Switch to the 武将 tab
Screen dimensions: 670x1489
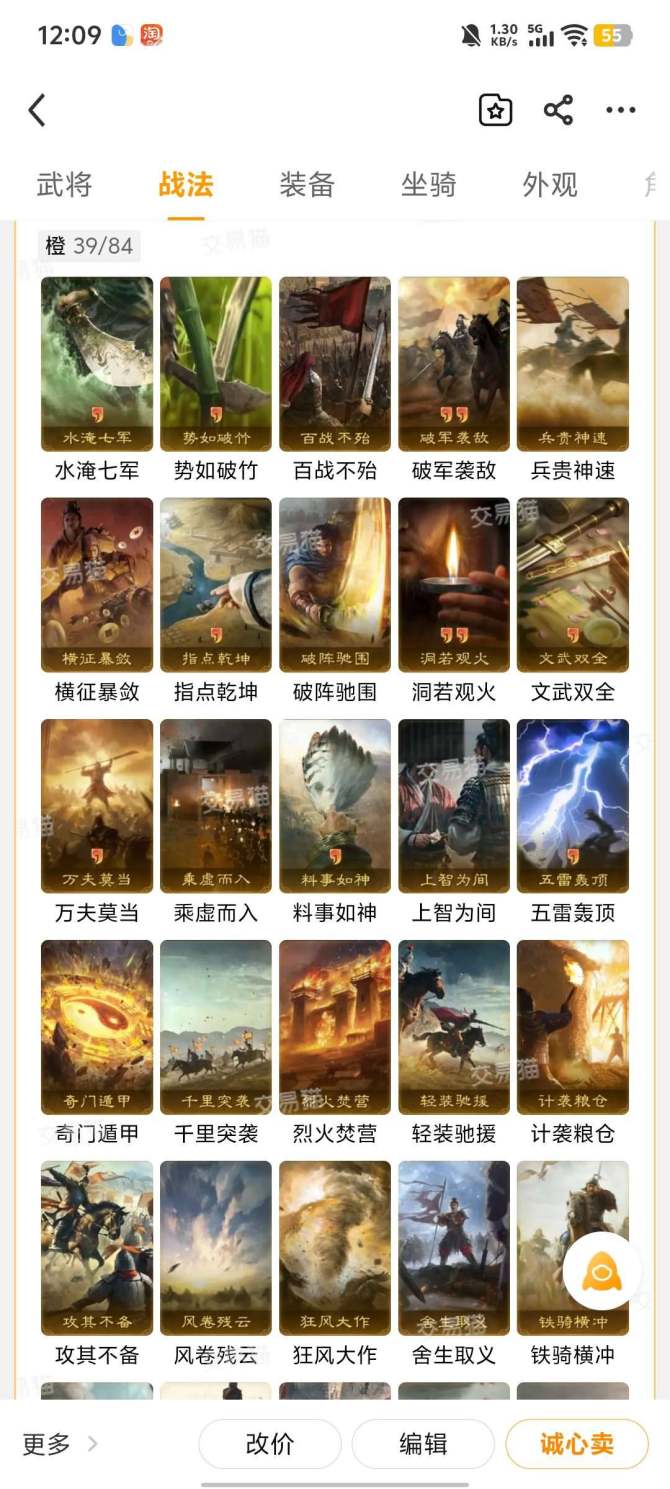pos(64,184)
